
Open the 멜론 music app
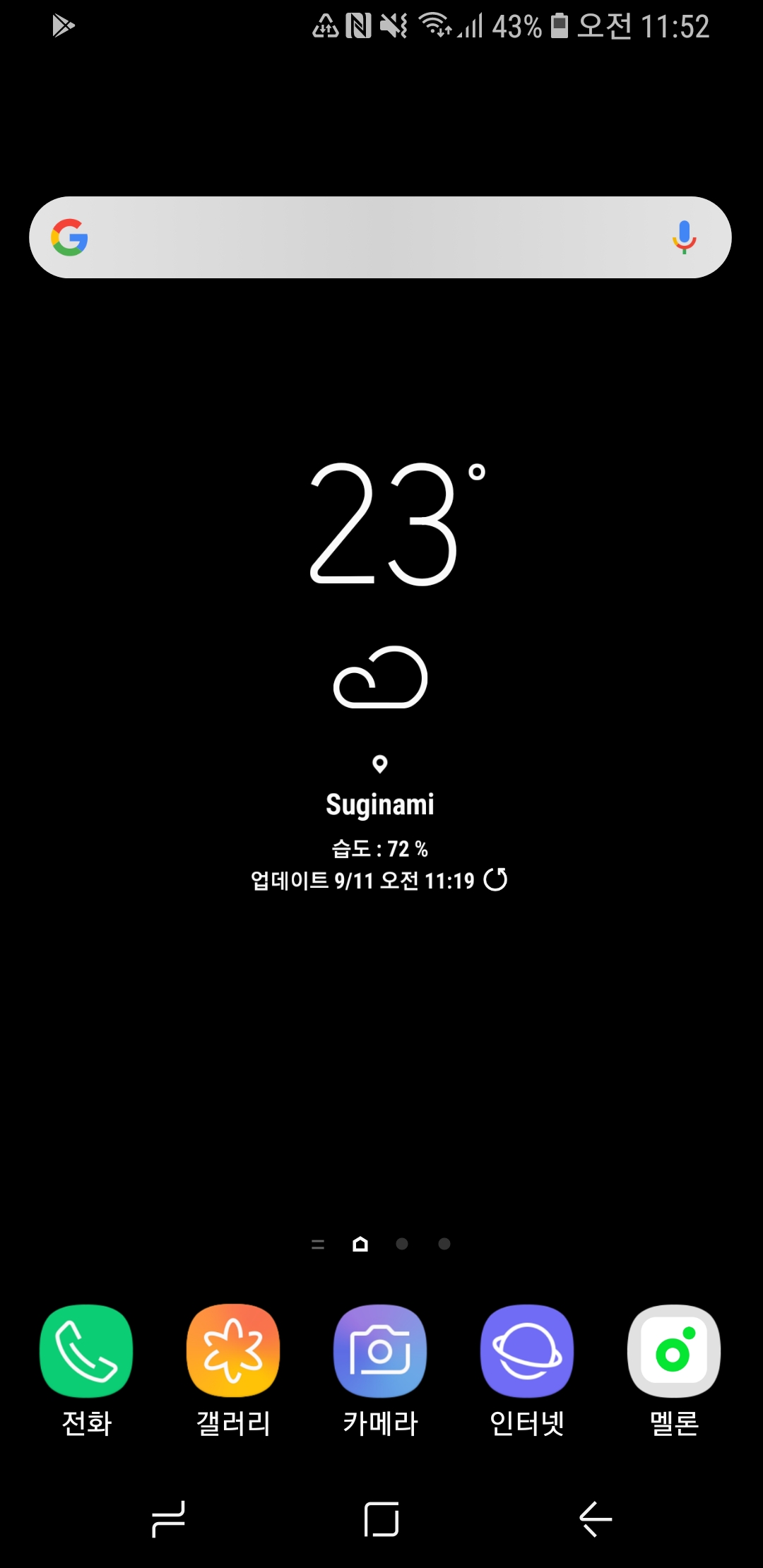tap(674, 1351)
